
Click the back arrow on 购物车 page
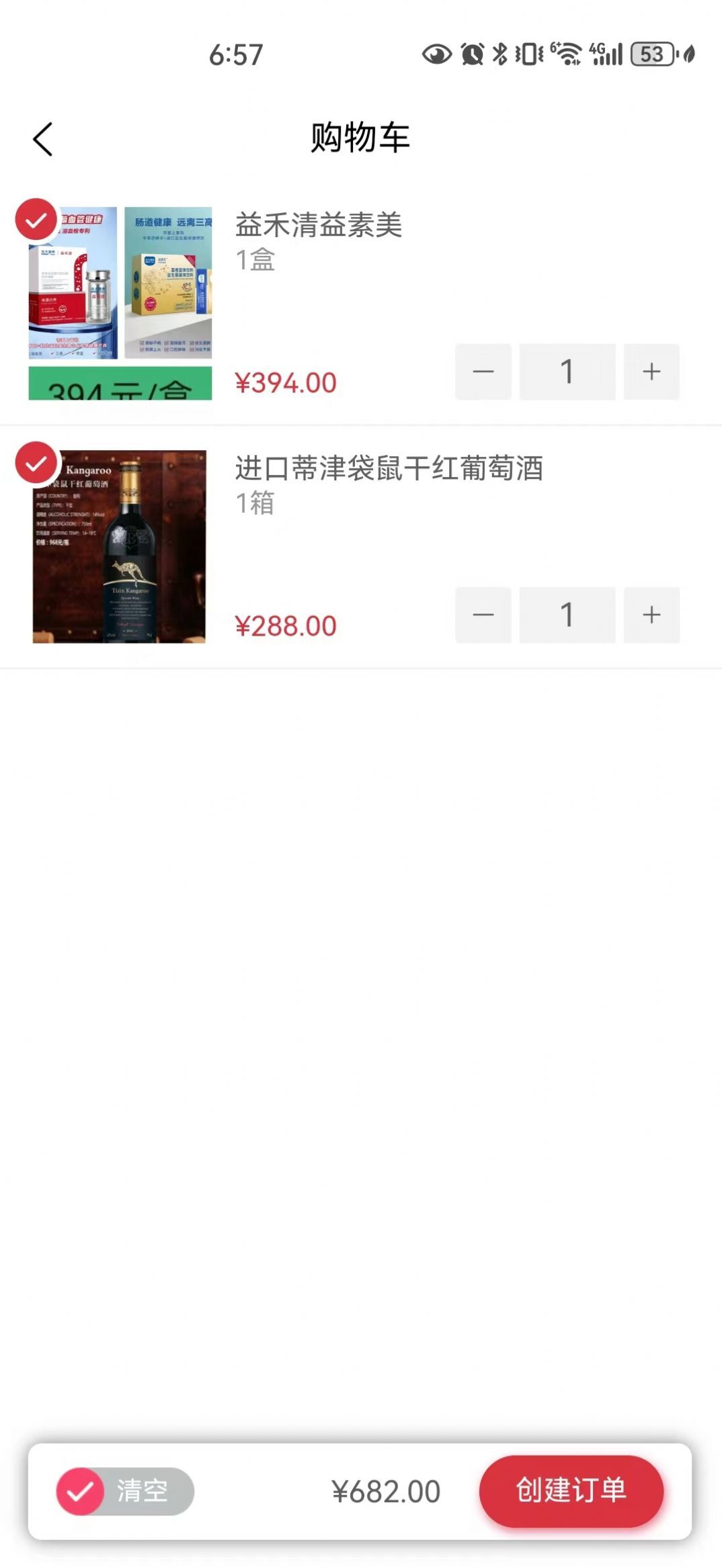point(42,139)
